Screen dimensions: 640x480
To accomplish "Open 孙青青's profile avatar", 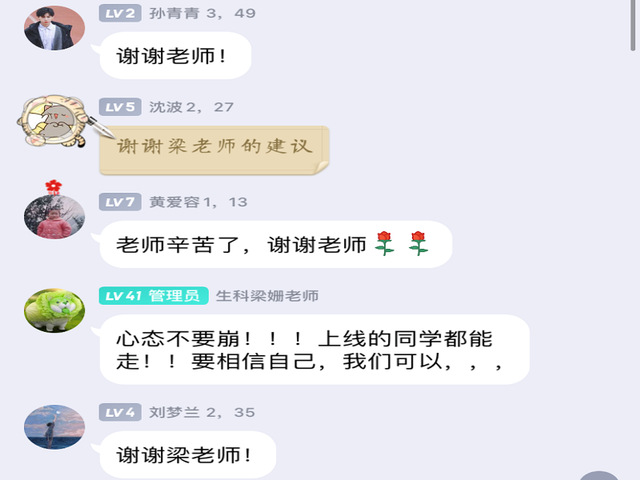I will (54, 28).
